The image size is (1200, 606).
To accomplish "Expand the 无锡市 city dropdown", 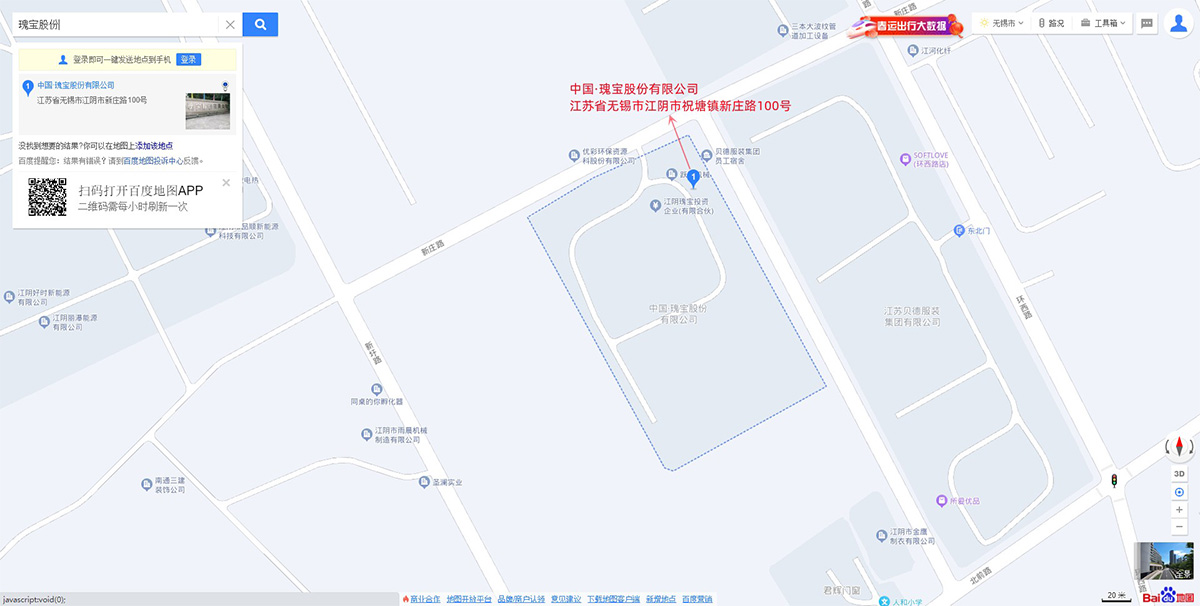I will coord(1001,23).
